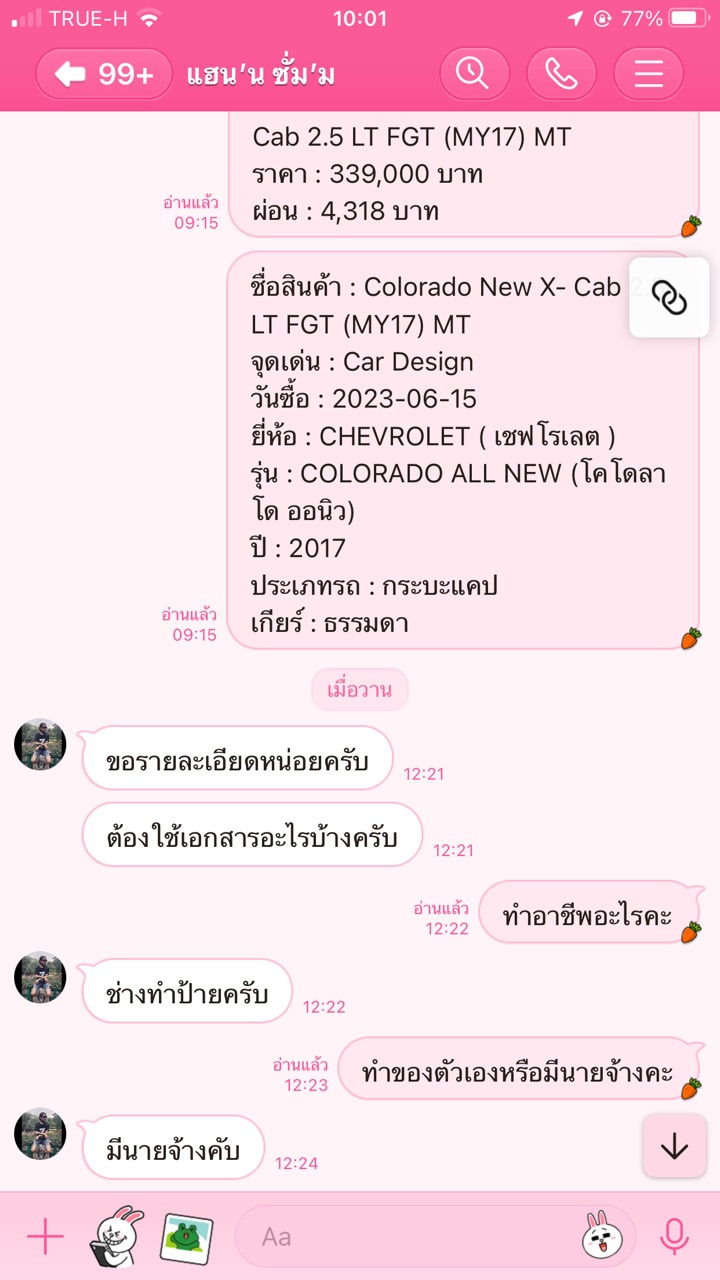Open sender profile beside ขอรายละเอียดหน่อยครับ
Viewport: 720px width, 1280px height.
pyautogui.click(x=40, y=744)
